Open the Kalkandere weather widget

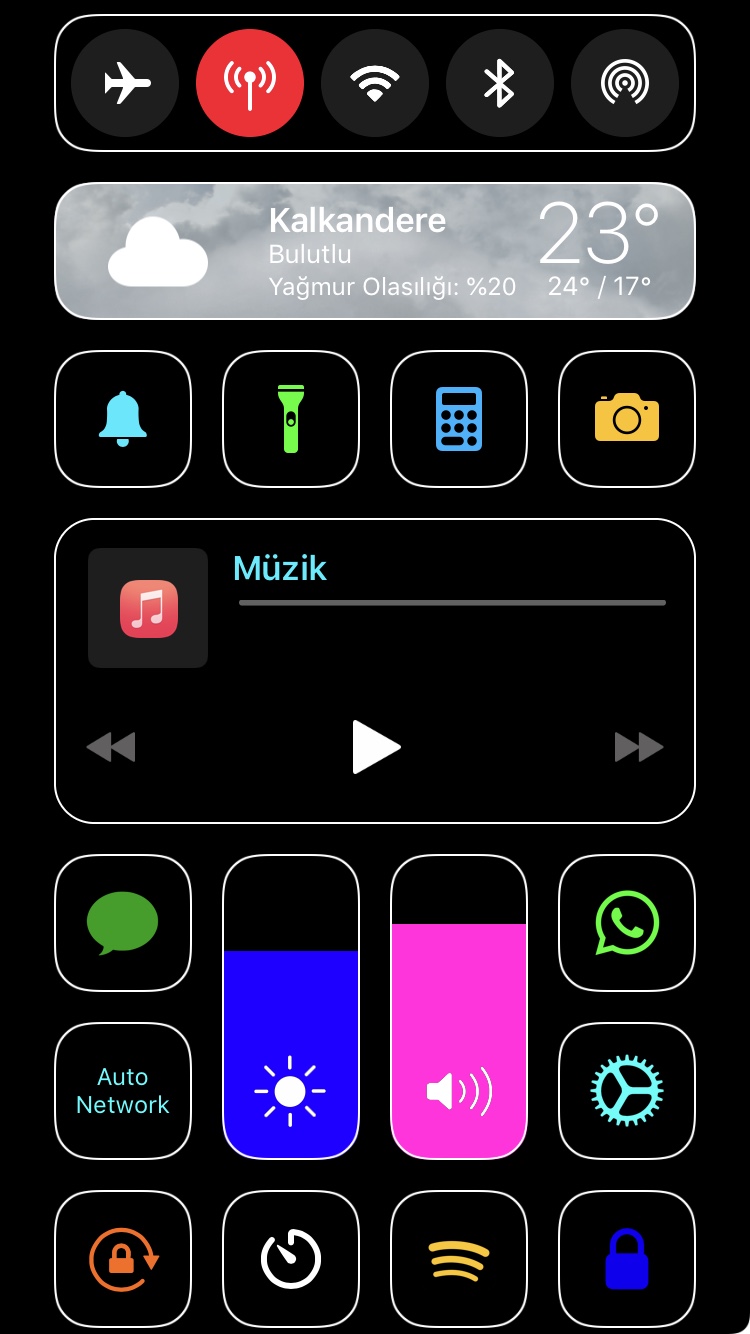(x=375, y=251)
